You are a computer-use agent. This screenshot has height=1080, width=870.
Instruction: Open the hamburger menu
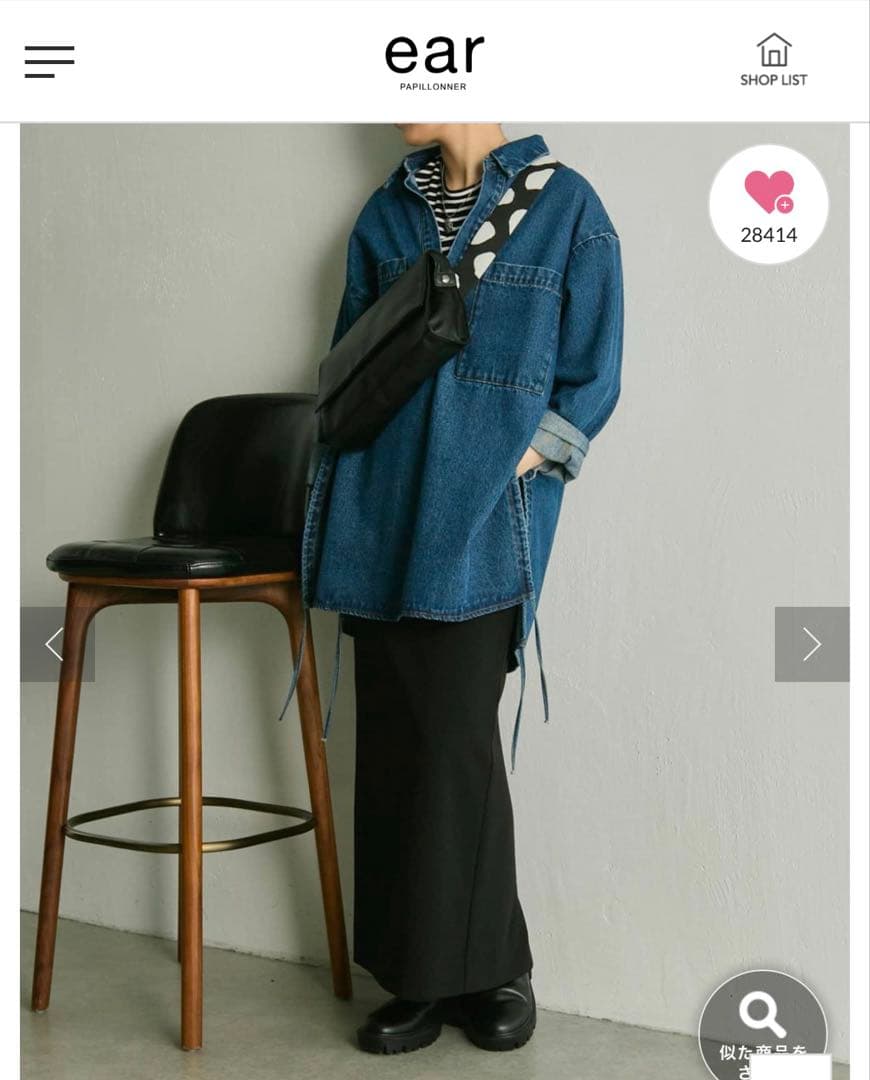coord(49,61)
